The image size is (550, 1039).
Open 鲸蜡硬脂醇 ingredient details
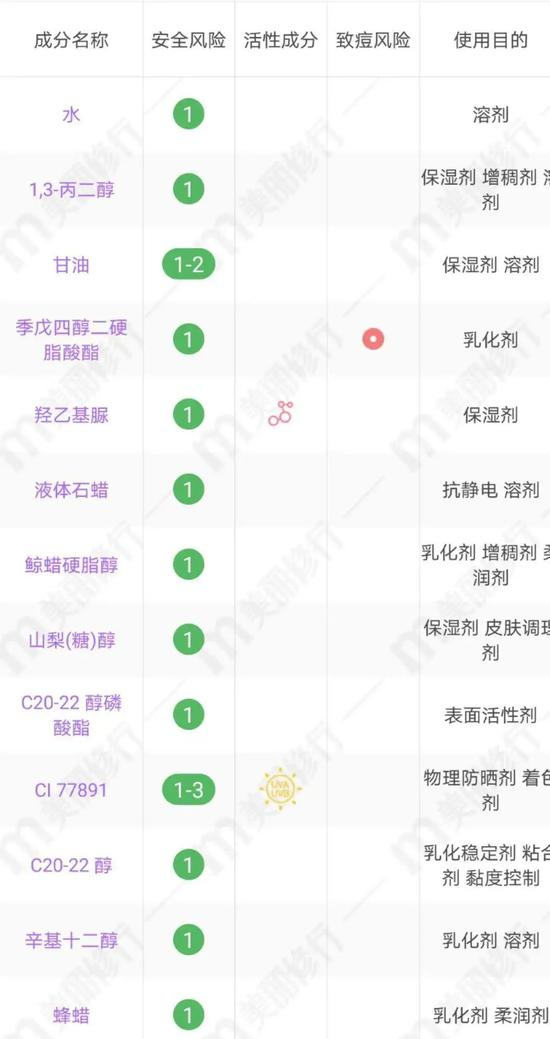71,565
